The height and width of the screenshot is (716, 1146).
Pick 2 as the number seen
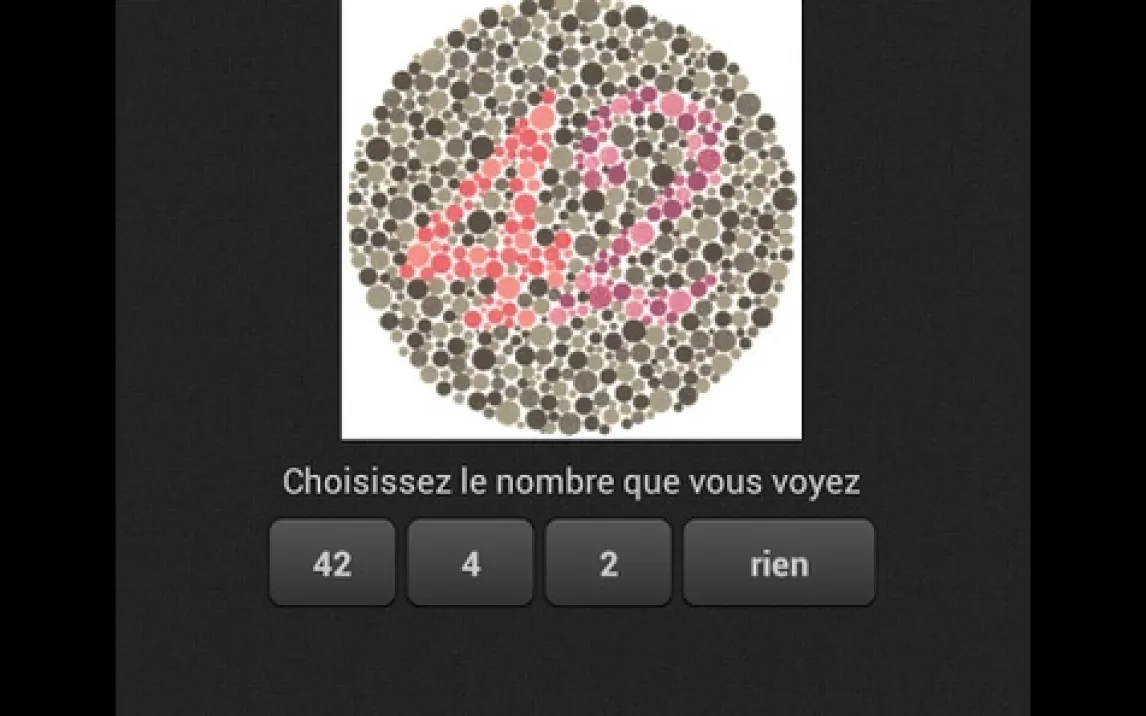(608, 563)
